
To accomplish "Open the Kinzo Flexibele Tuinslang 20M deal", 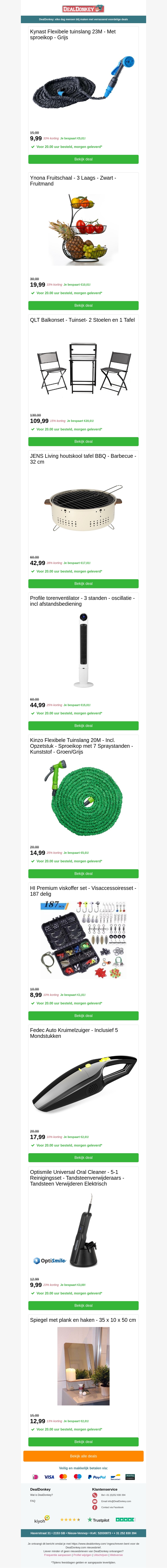I will click(83, 873).
